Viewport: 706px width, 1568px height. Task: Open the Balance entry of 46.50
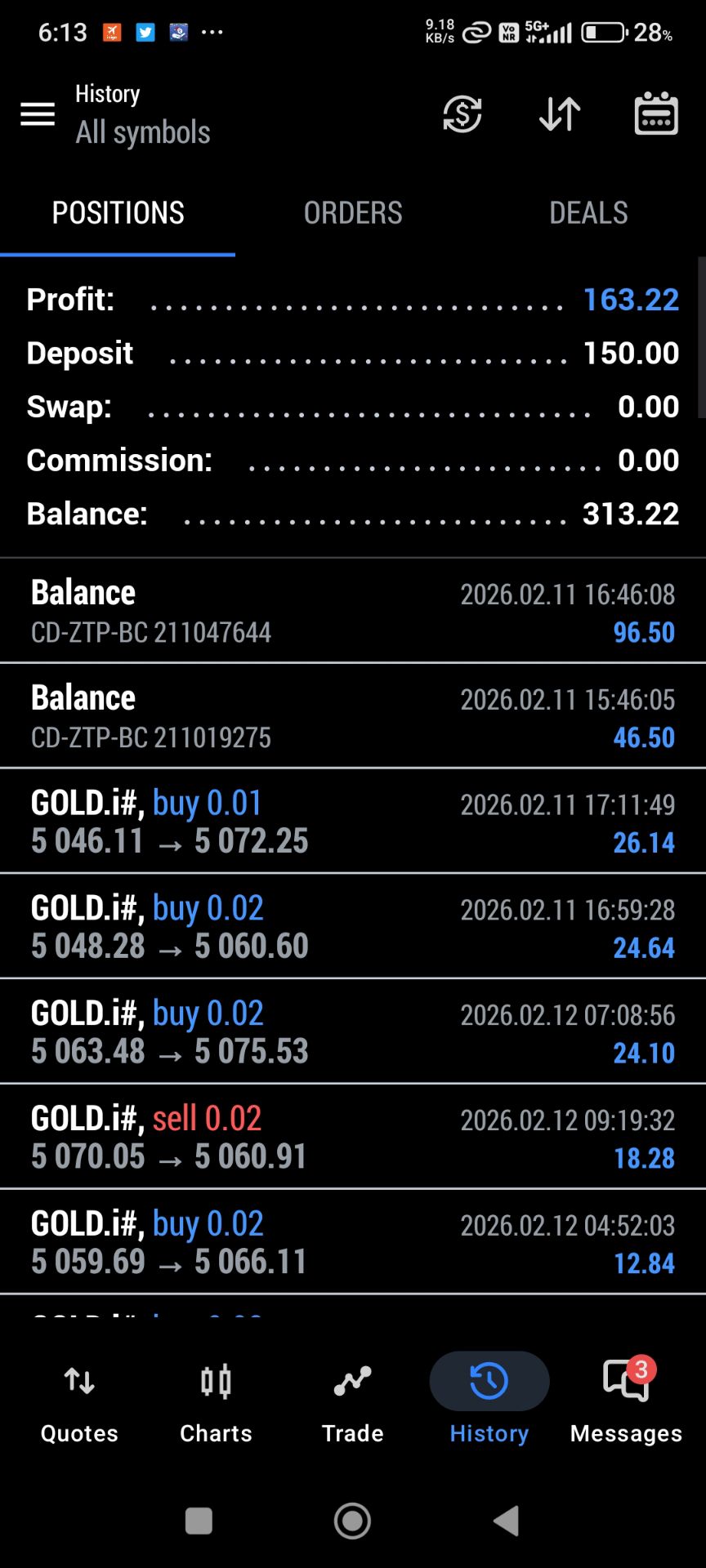pyautogui.click(x=353, y=716)
